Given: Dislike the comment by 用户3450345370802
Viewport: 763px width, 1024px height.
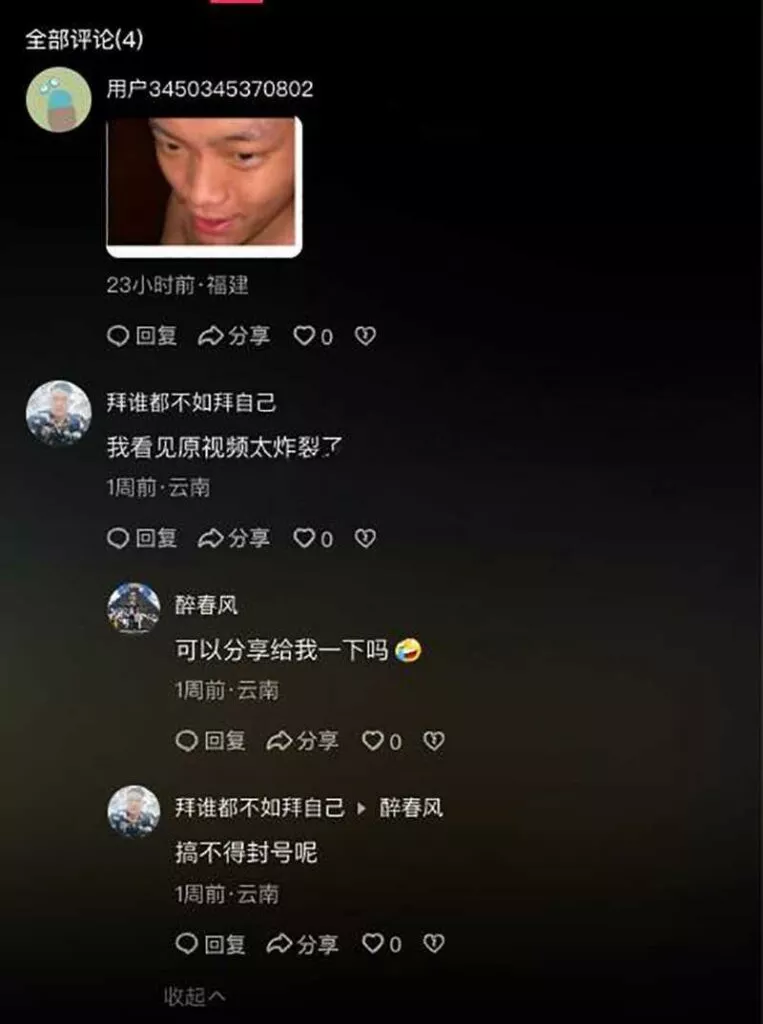Looking at the screenshot, I should coord(366,337).
